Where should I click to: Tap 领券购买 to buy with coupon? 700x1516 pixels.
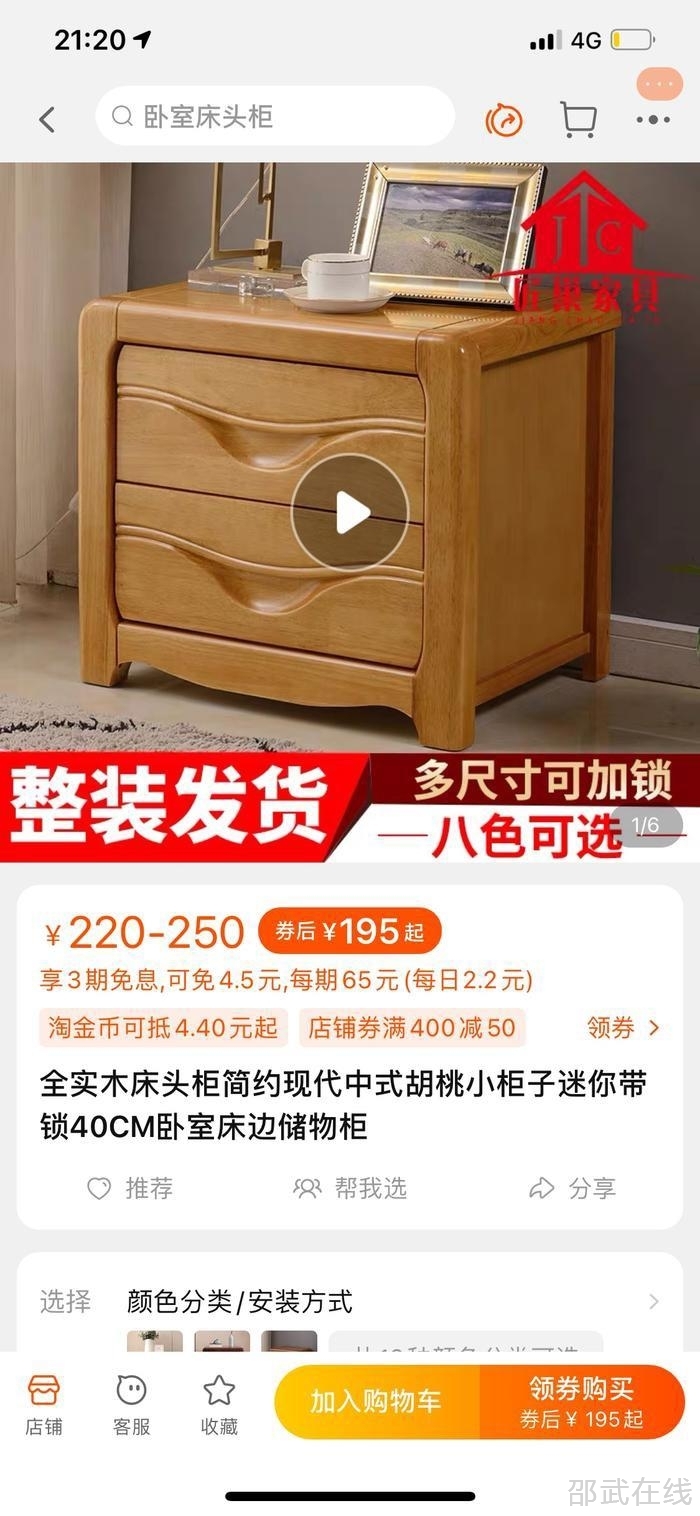pyautogui.click(x=582, y=1401)
